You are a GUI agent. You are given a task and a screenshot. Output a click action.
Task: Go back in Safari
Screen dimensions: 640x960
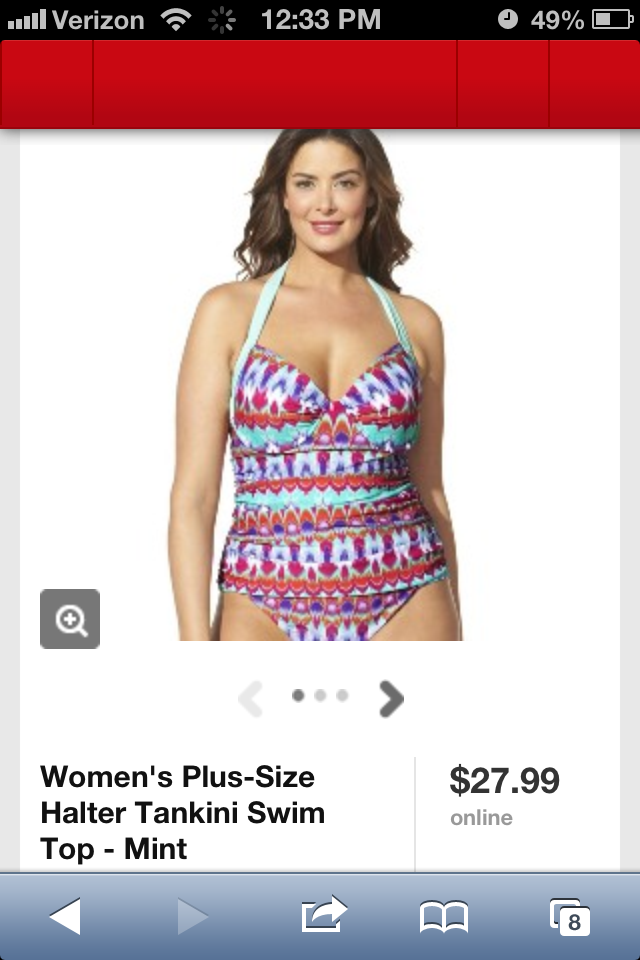[65, 916]
